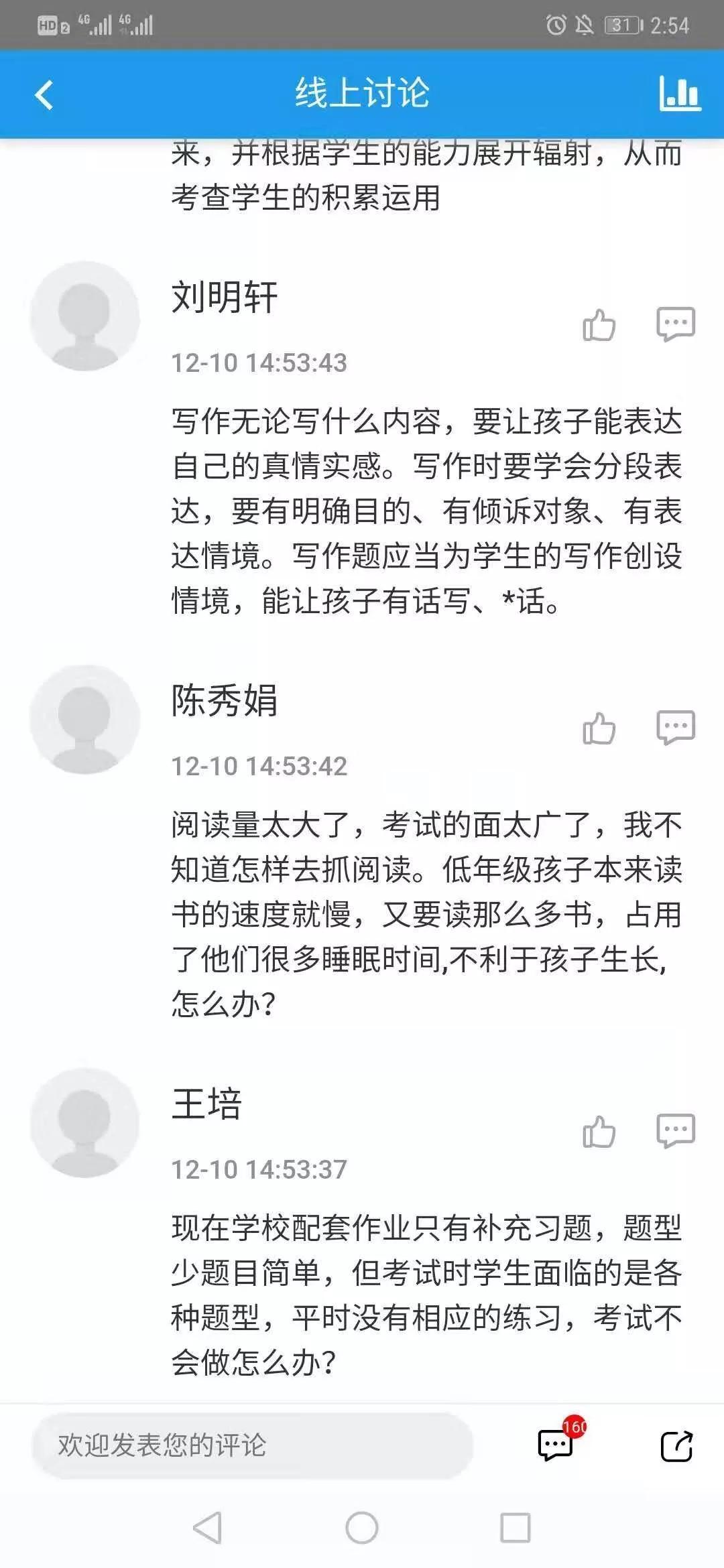Open the statistics chart icon
The height and width of the screenshot is (1568, 724).
680,93
